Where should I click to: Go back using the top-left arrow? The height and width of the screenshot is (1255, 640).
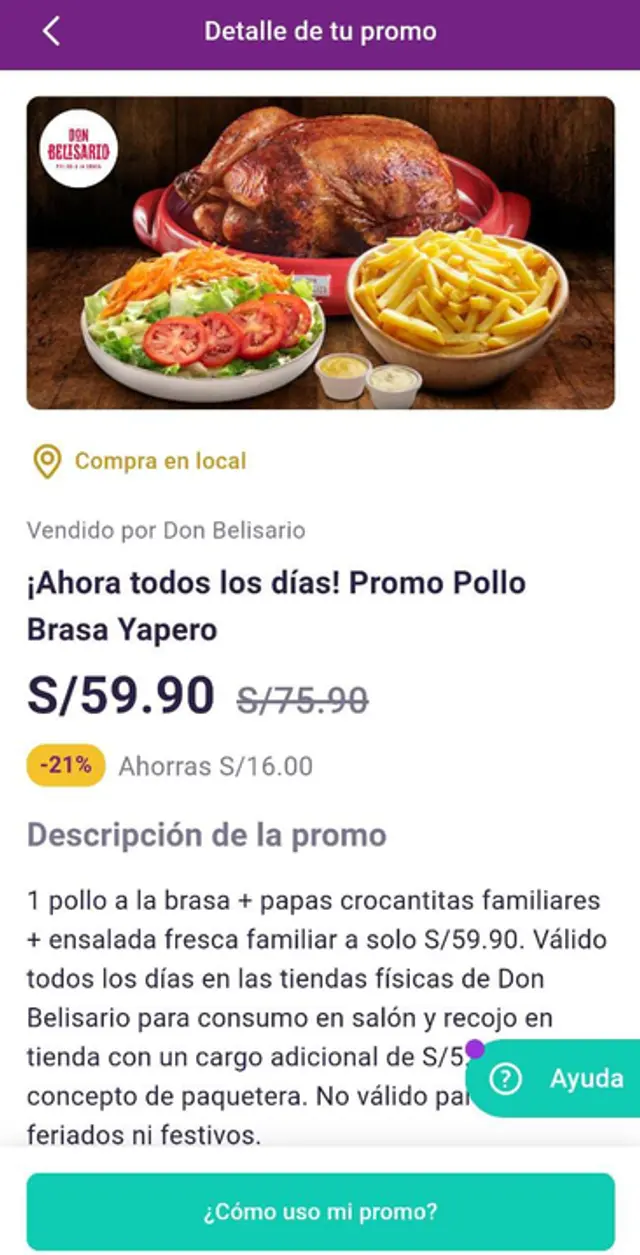(x=51, y=31)
